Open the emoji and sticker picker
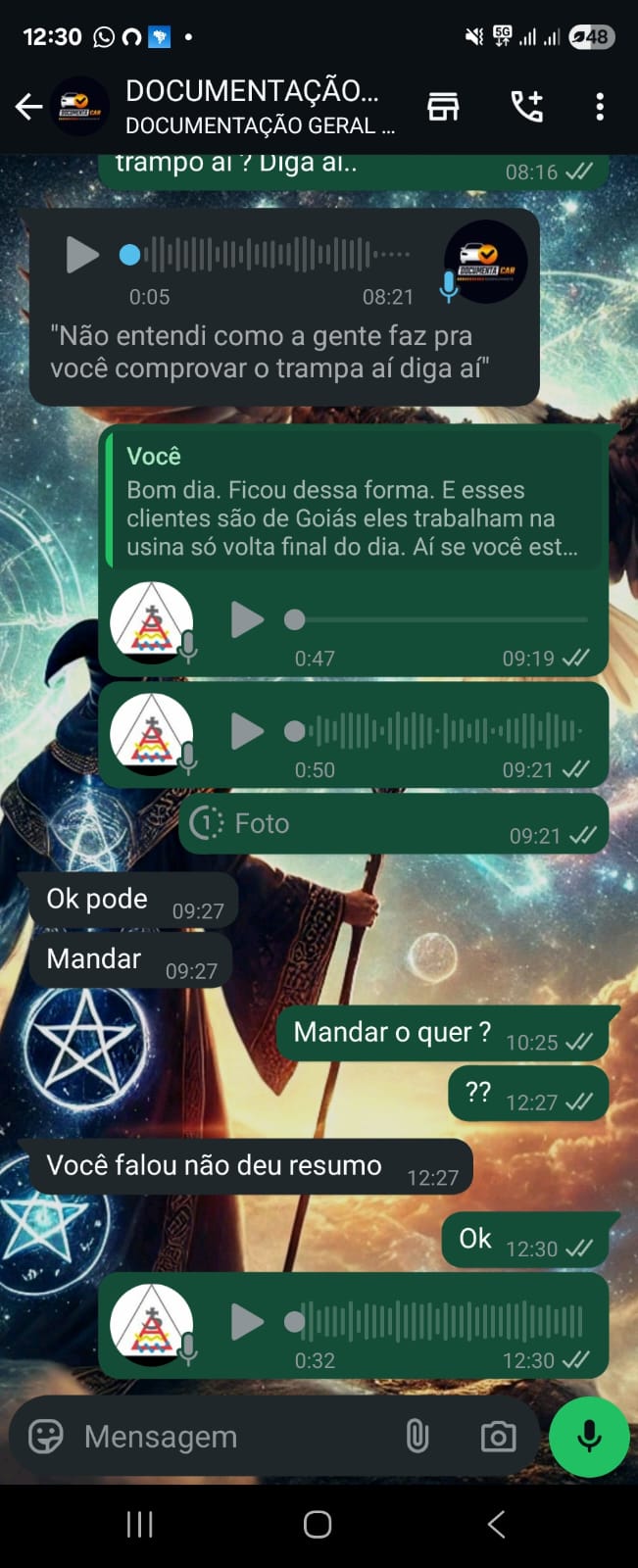This screenshot has width=638, height=1568. point(46,1437)
